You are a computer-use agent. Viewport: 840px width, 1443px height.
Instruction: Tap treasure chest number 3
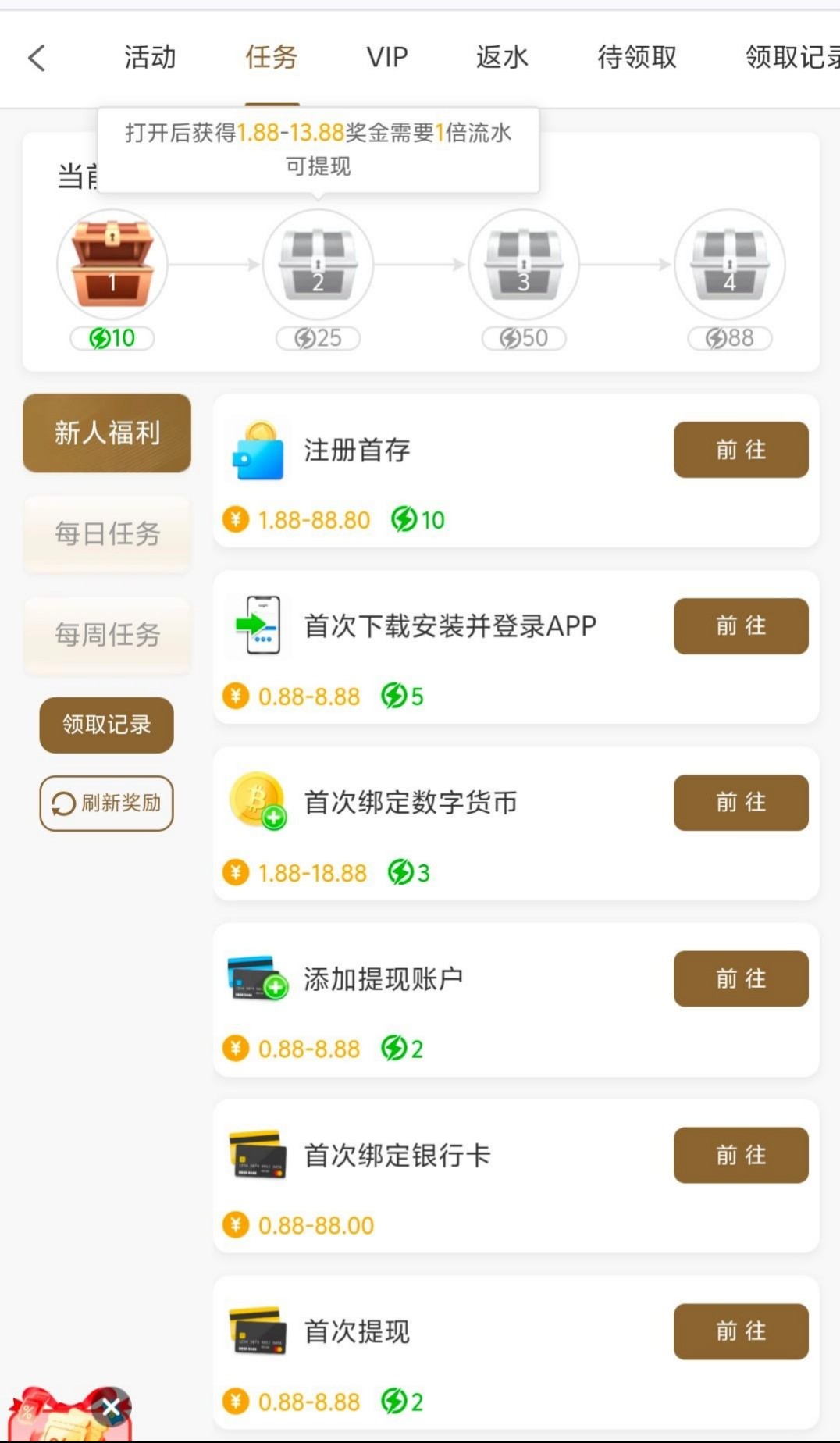tap(524, 265)
